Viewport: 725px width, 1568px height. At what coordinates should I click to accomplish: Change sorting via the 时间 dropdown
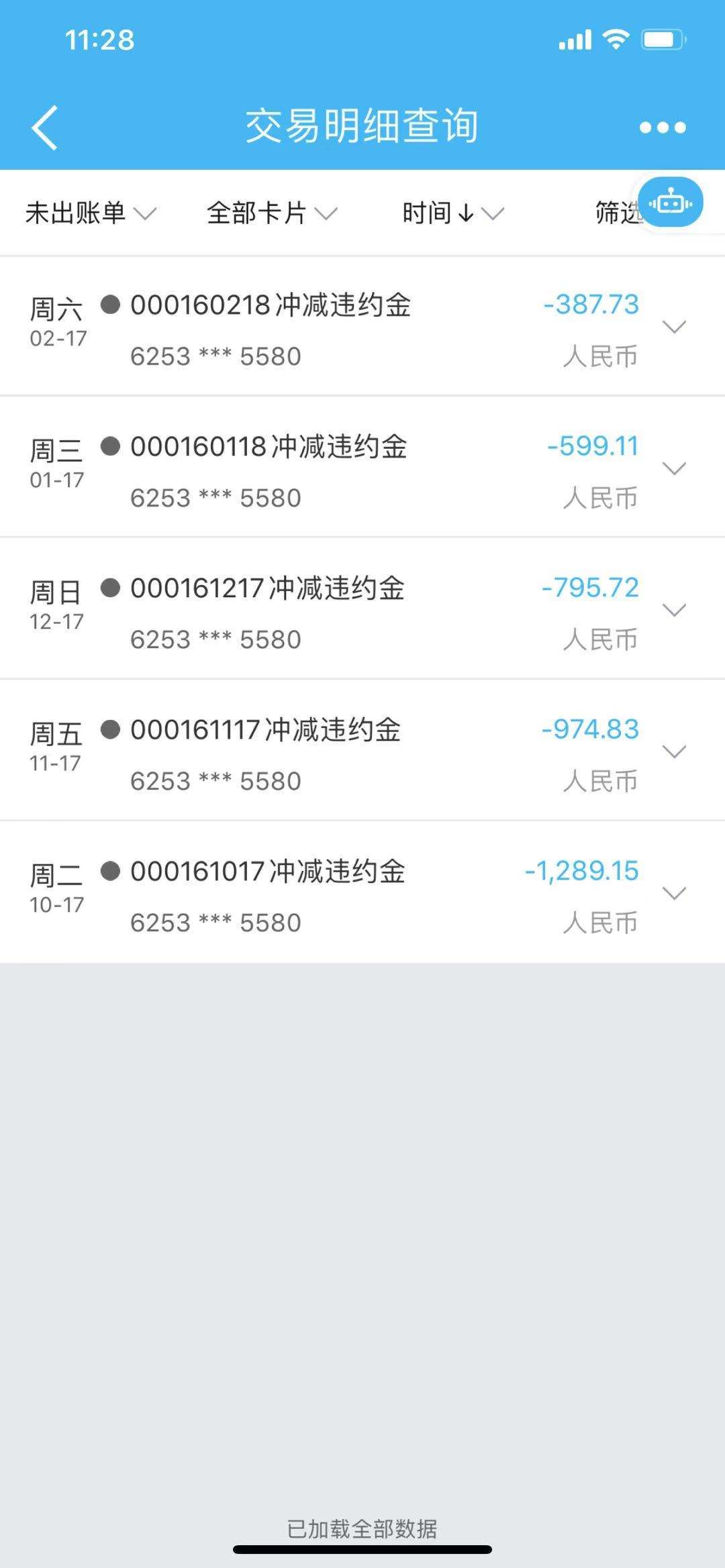coord(453,213)
